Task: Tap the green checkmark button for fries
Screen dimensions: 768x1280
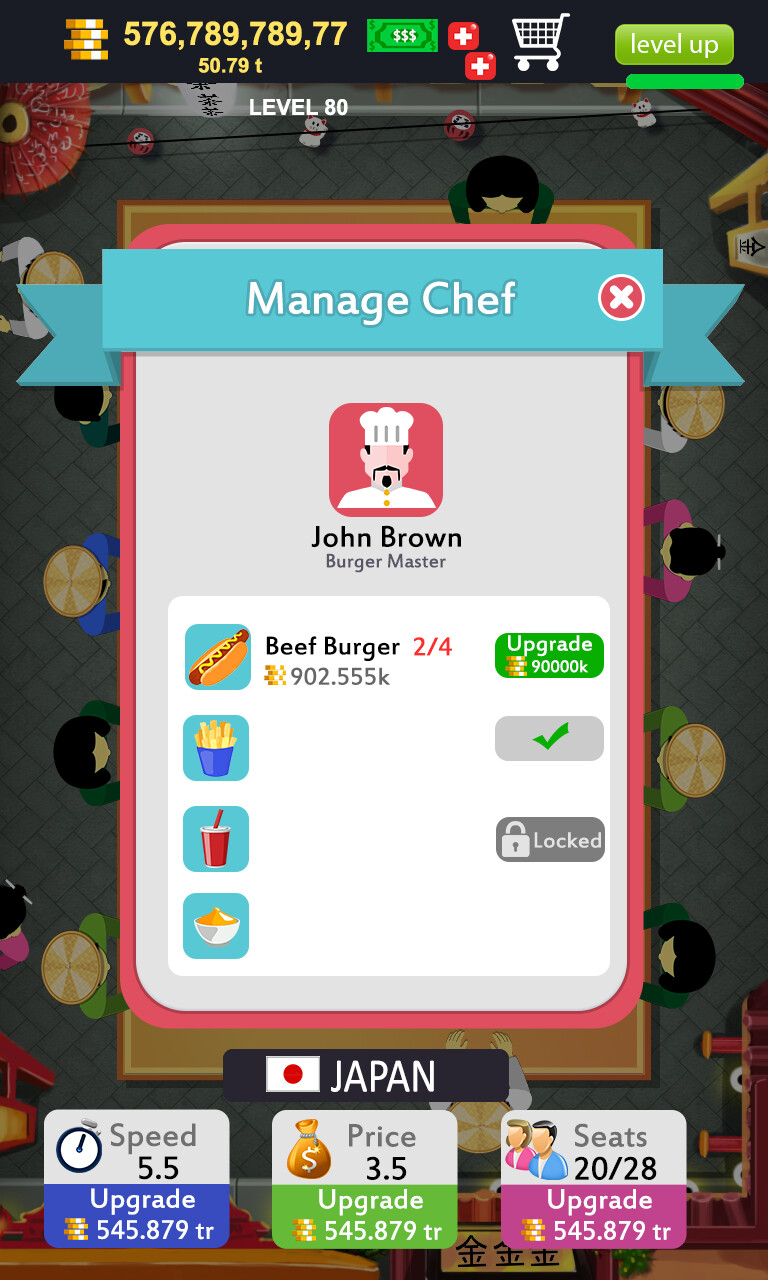Action: coord(549,738)
